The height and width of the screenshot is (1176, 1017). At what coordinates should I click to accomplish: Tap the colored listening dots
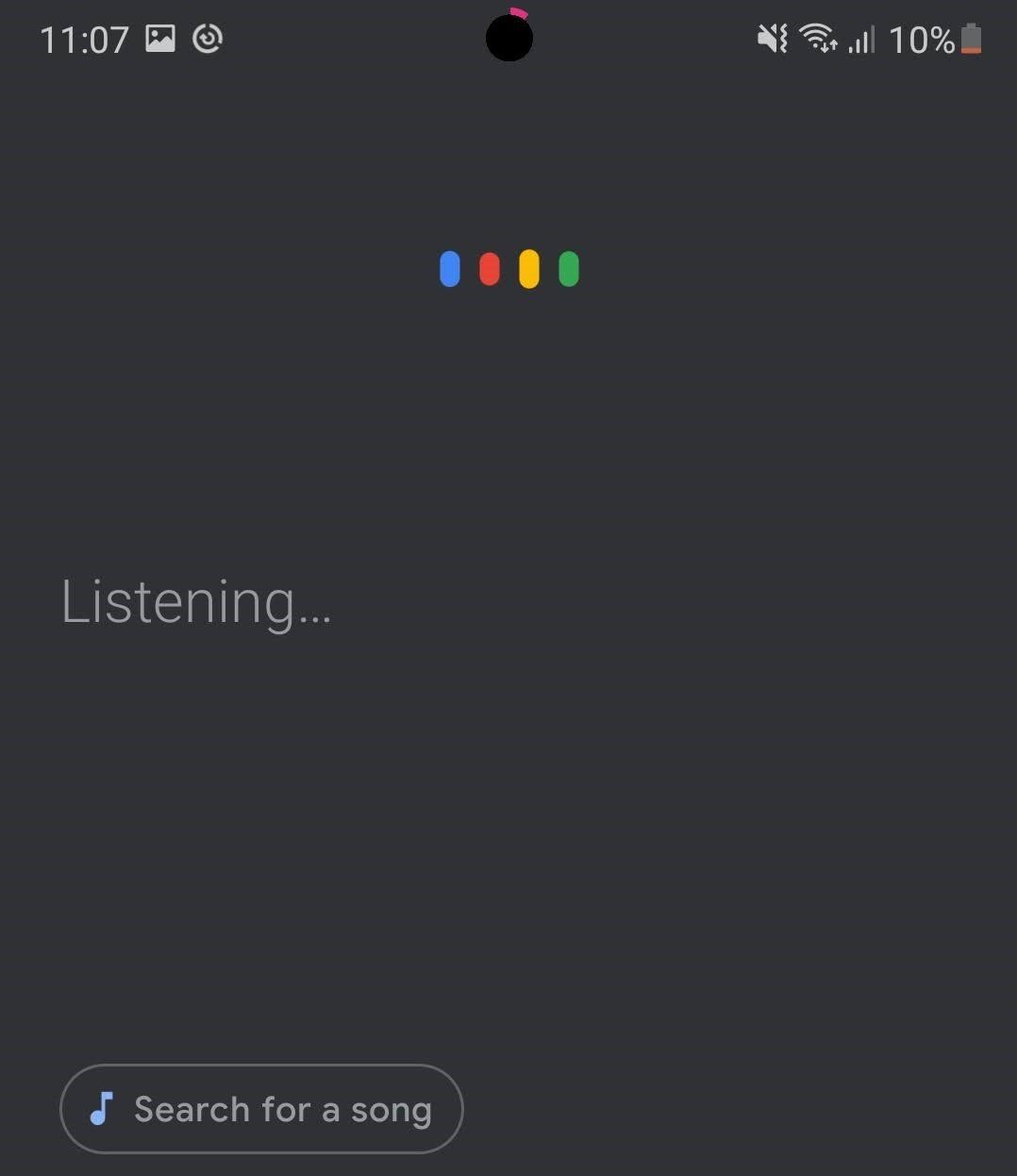[x=508, y=269]
